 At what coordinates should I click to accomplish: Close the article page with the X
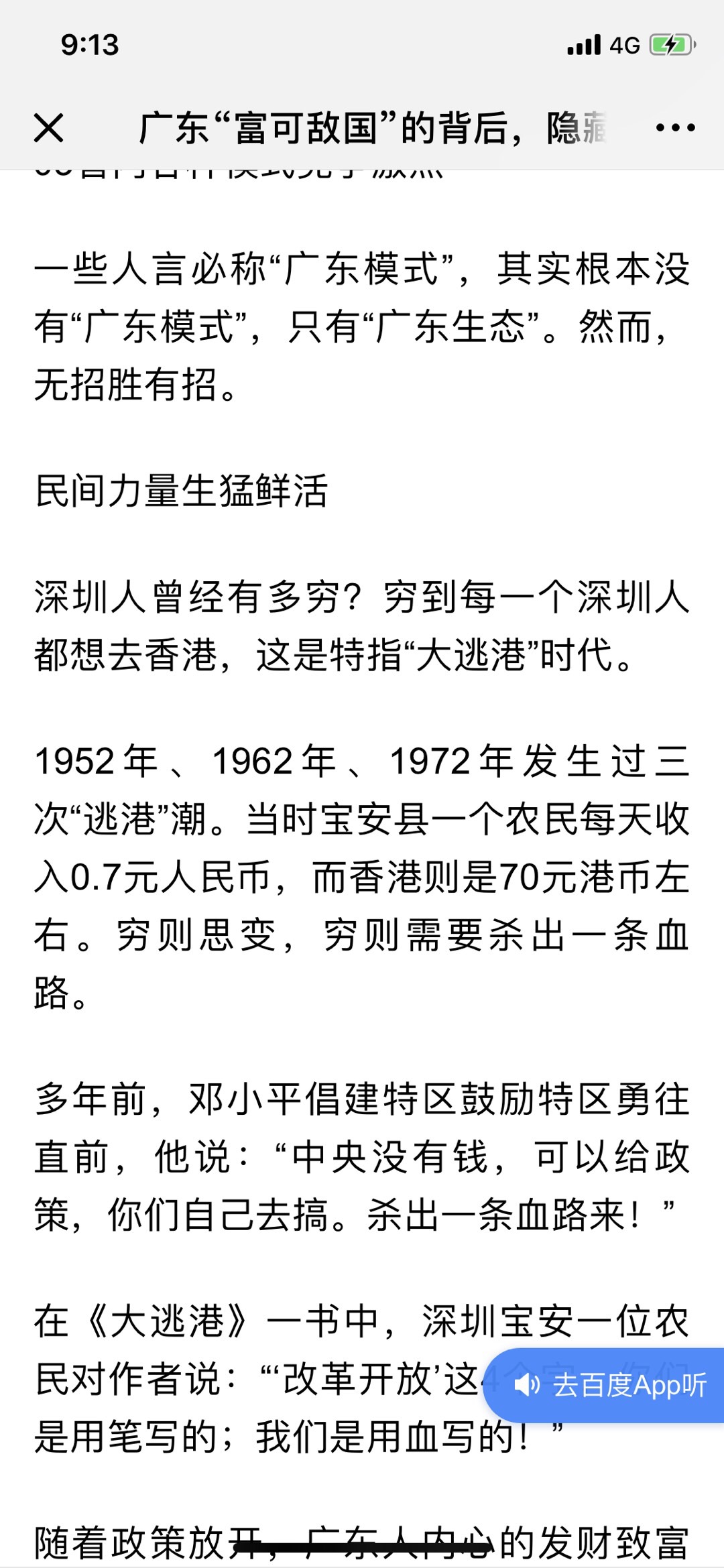(x=49, y=127)
